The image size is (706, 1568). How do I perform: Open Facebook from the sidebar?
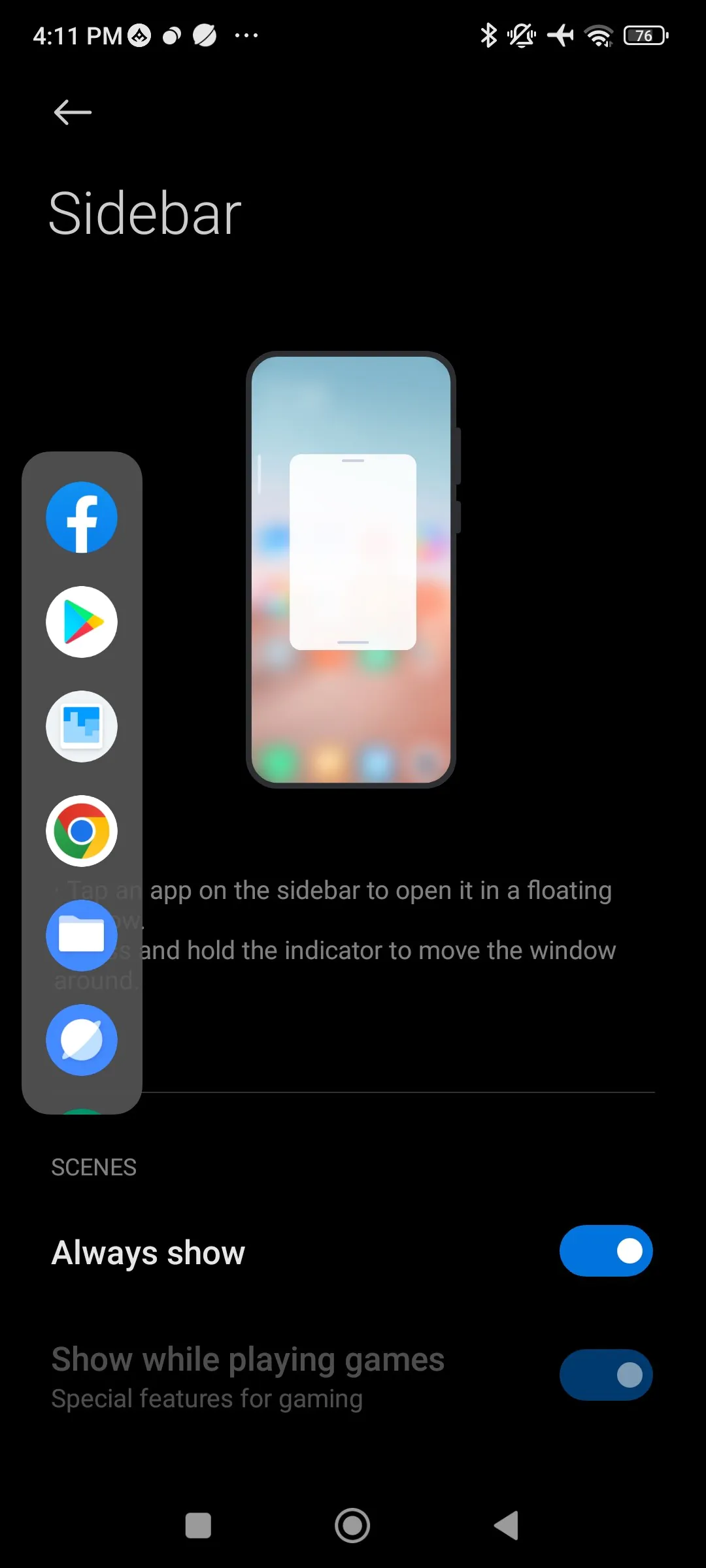82,517
